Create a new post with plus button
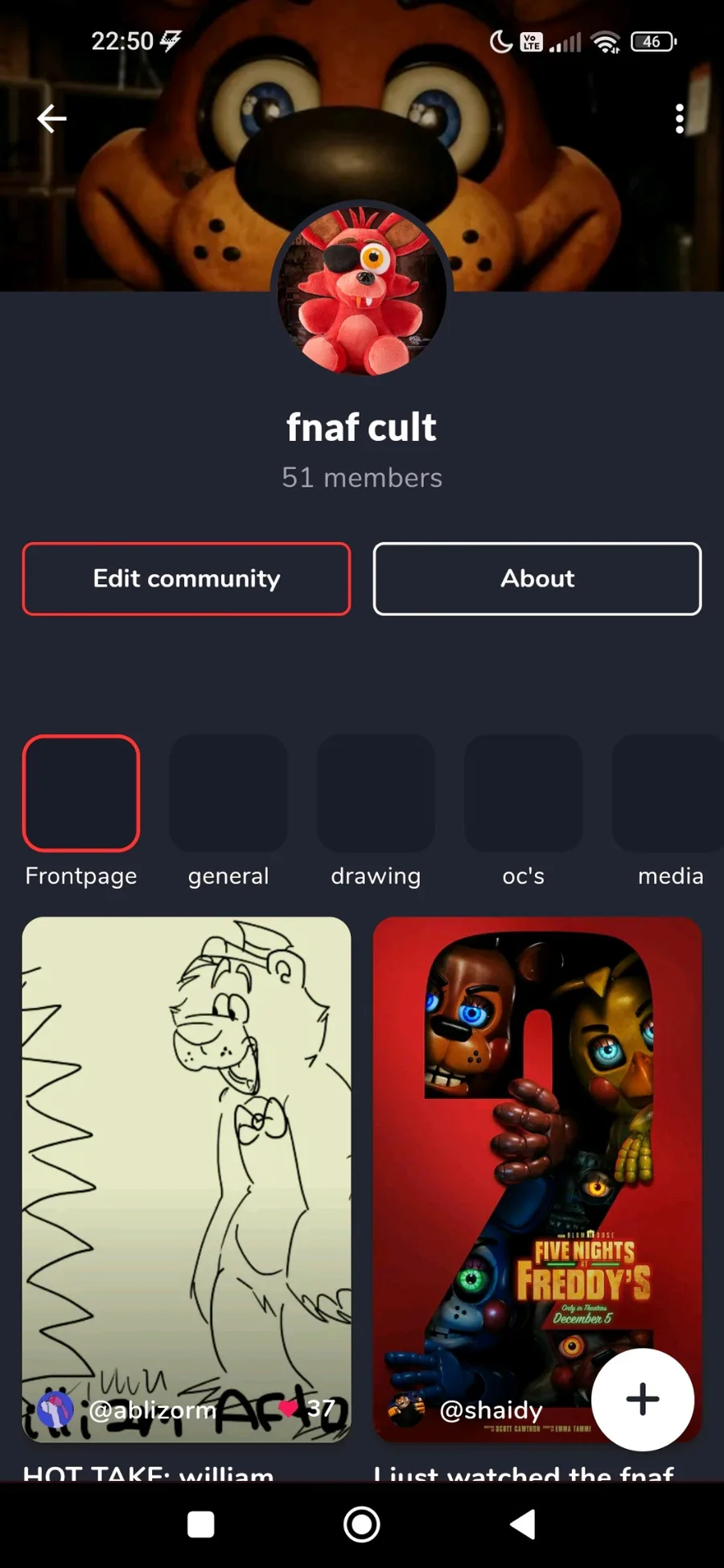This screenshot has height=1568, width=724. pyautogui.click(x=642, y=1399)
